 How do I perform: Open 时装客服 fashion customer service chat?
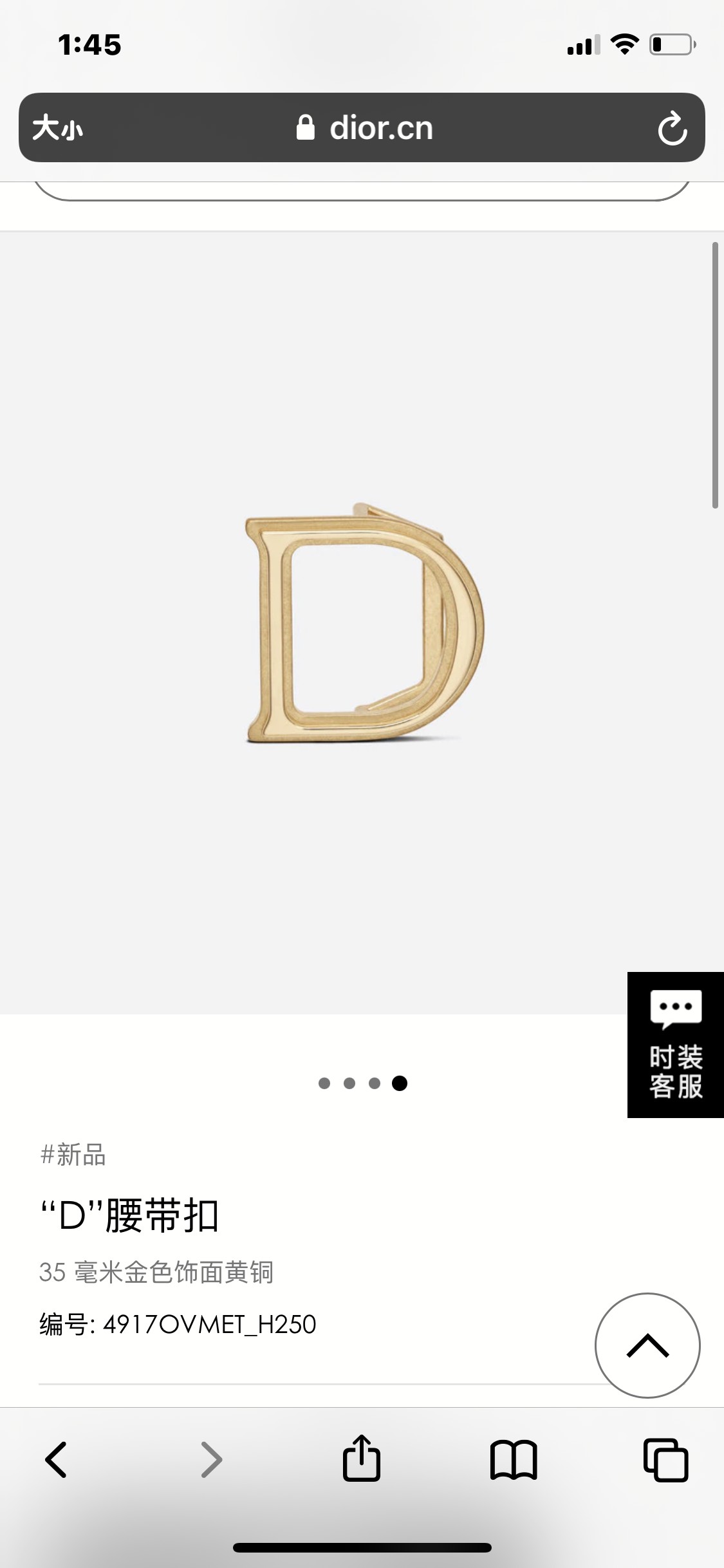tap(675, 1045)
